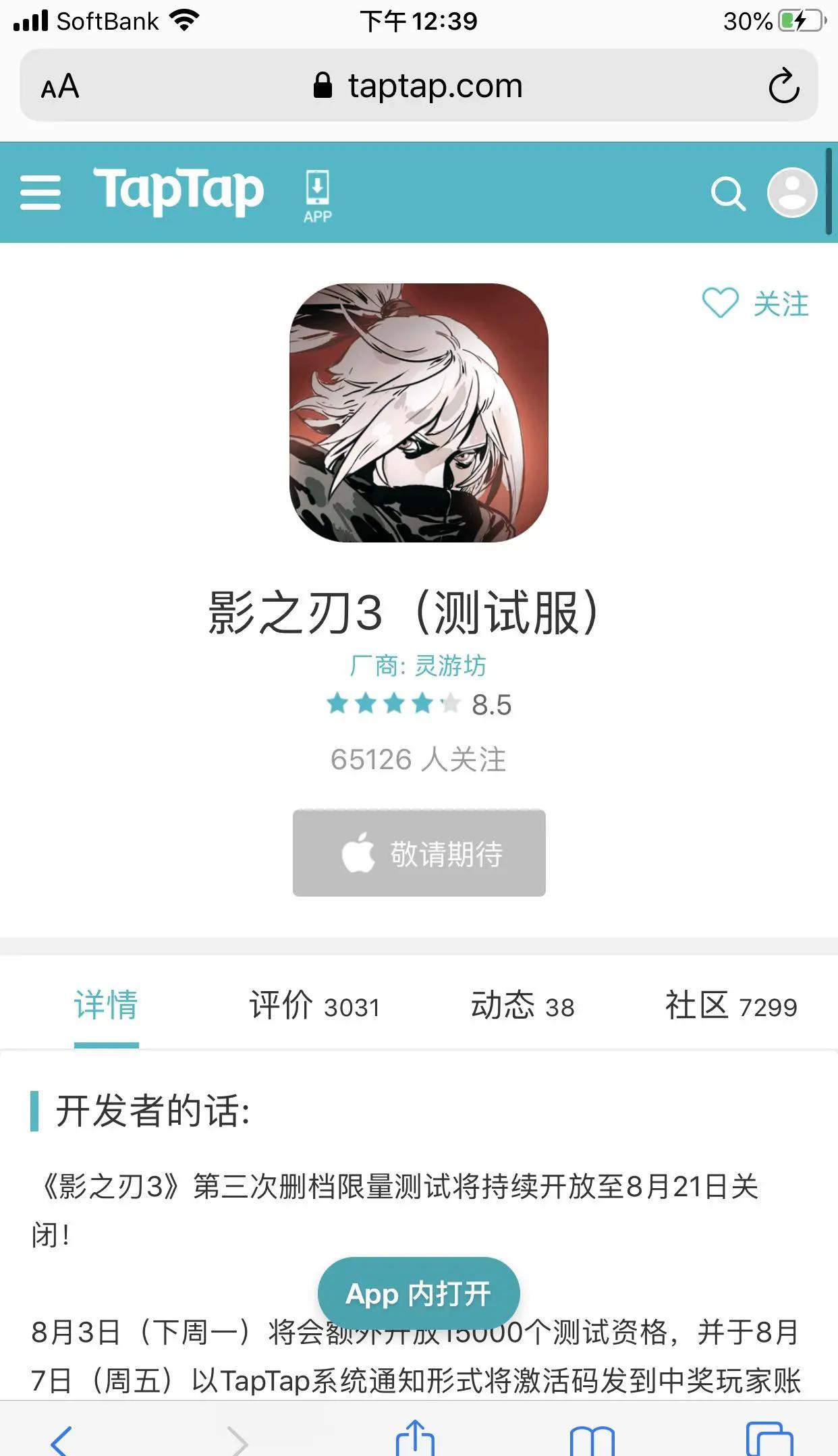Switch to the 评价 tab

coord(314,1005)
